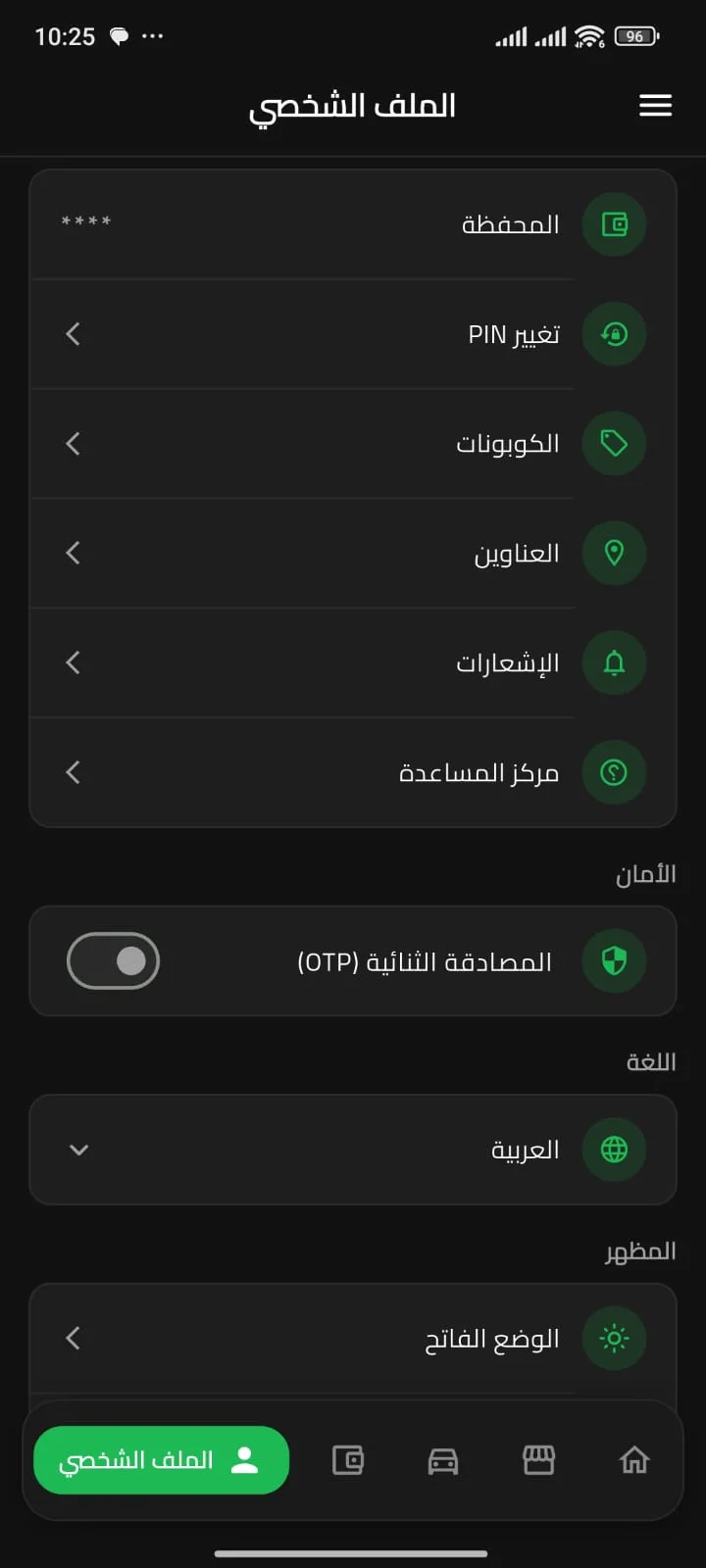The width and height of the screenshot is (706, 1568).
Task: Switch to the car tab
Action: pyautogui.click(x=443, y=1460)
